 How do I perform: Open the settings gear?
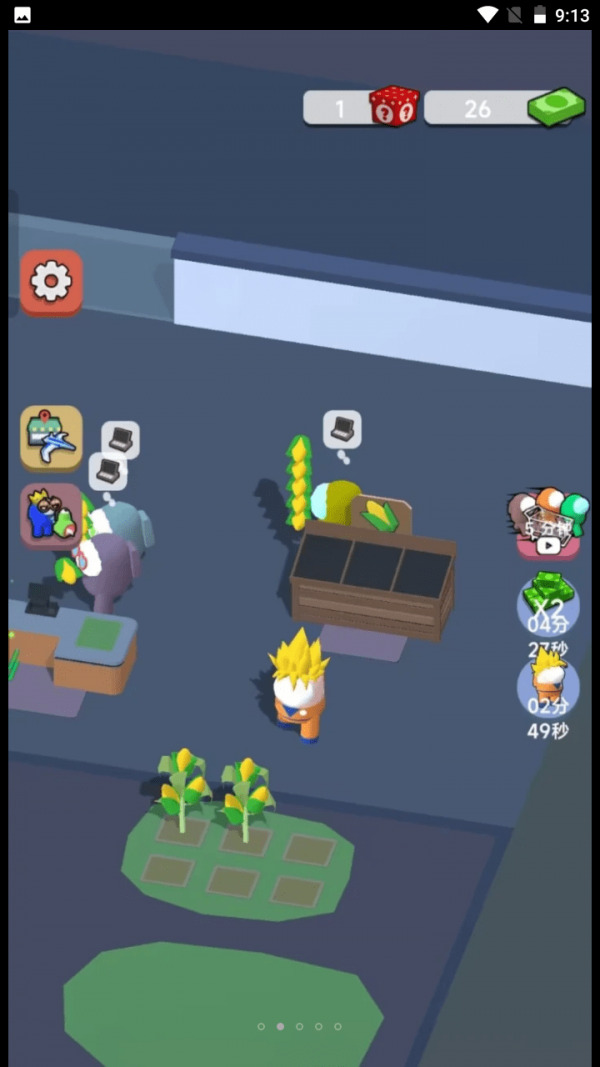tap(51, 282)
